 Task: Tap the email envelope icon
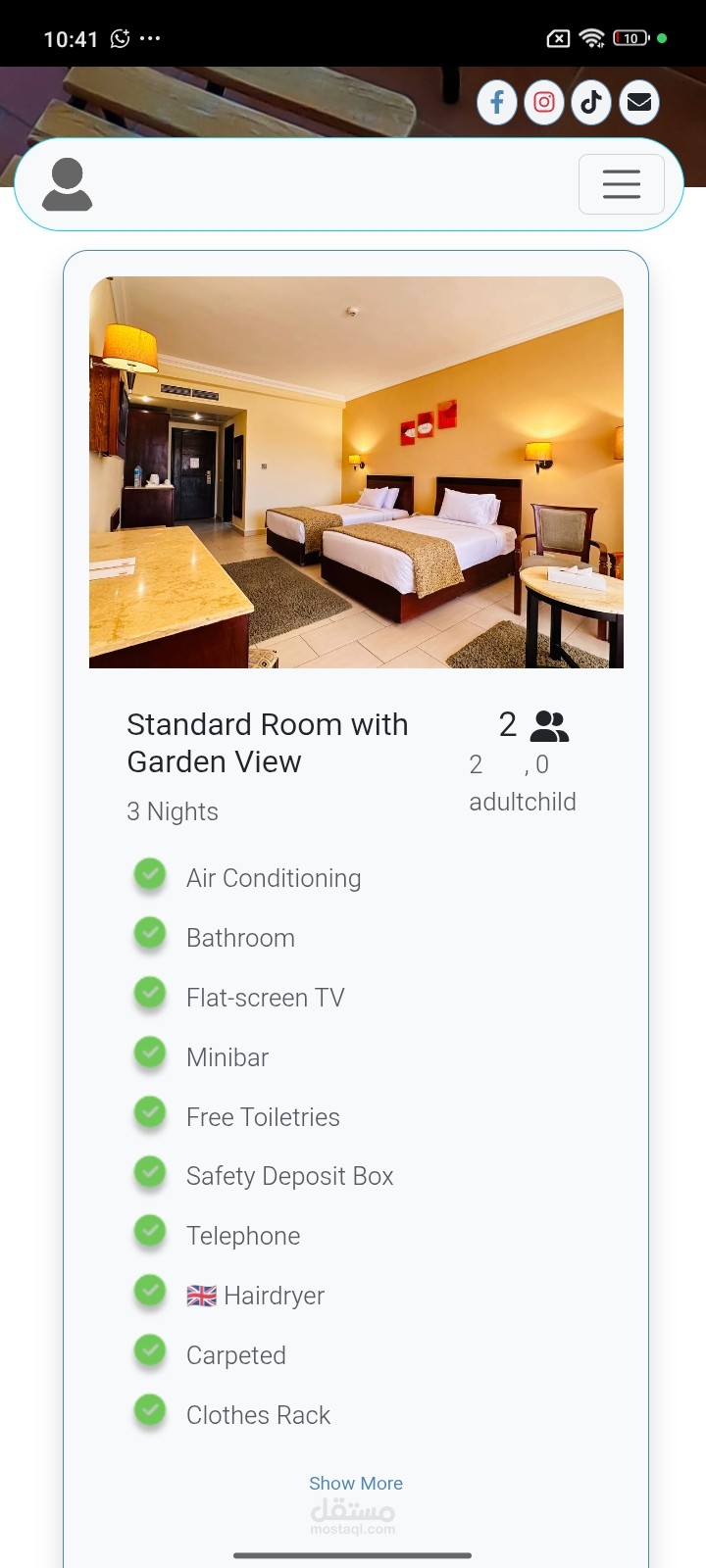(x=639, y=102)
